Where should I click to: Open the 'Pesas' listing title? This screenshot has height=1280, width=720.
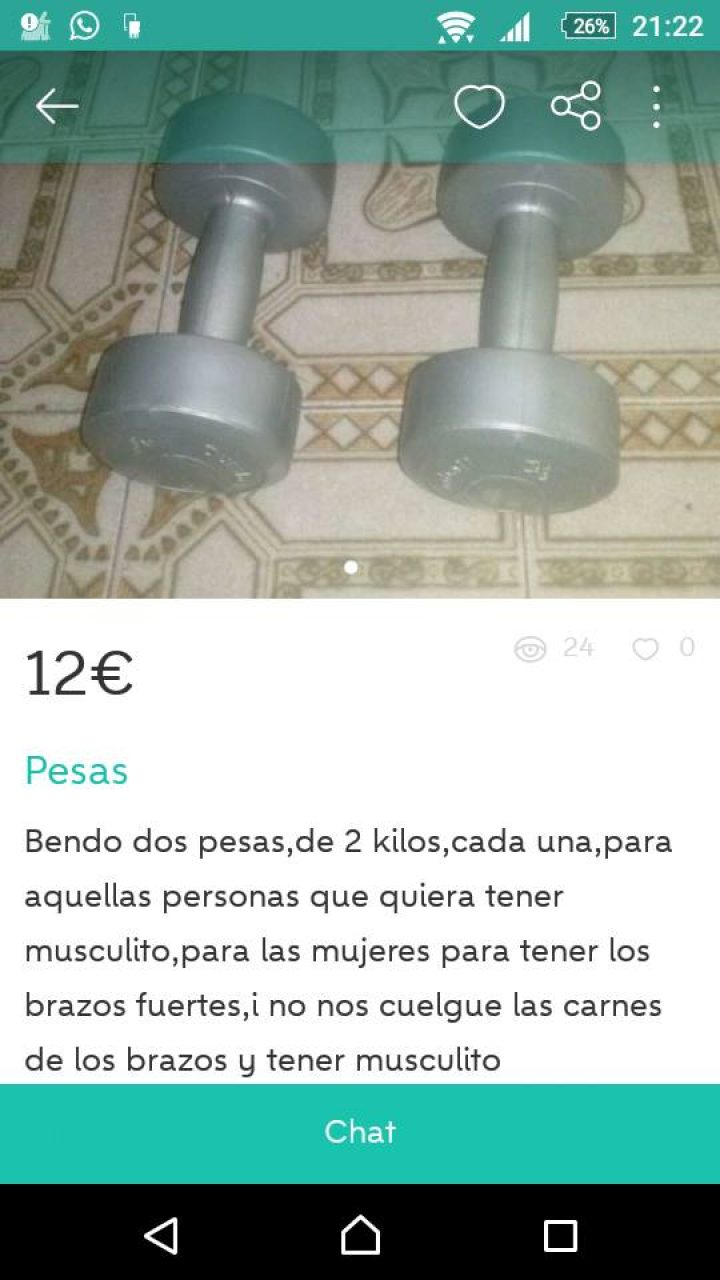(75, 771)
